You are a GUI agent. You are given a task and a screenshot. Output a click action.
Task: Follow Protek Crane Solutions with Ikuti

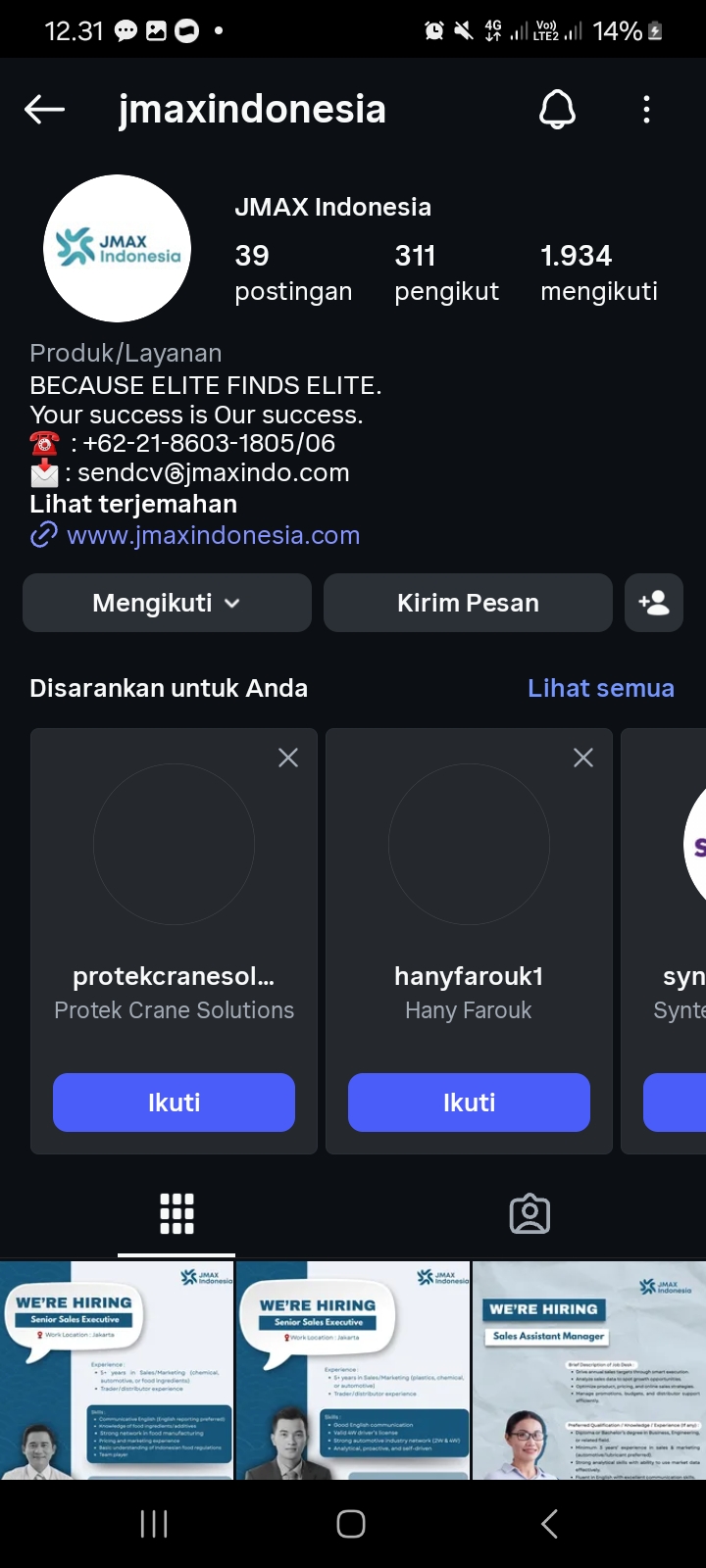[174, 1102]
